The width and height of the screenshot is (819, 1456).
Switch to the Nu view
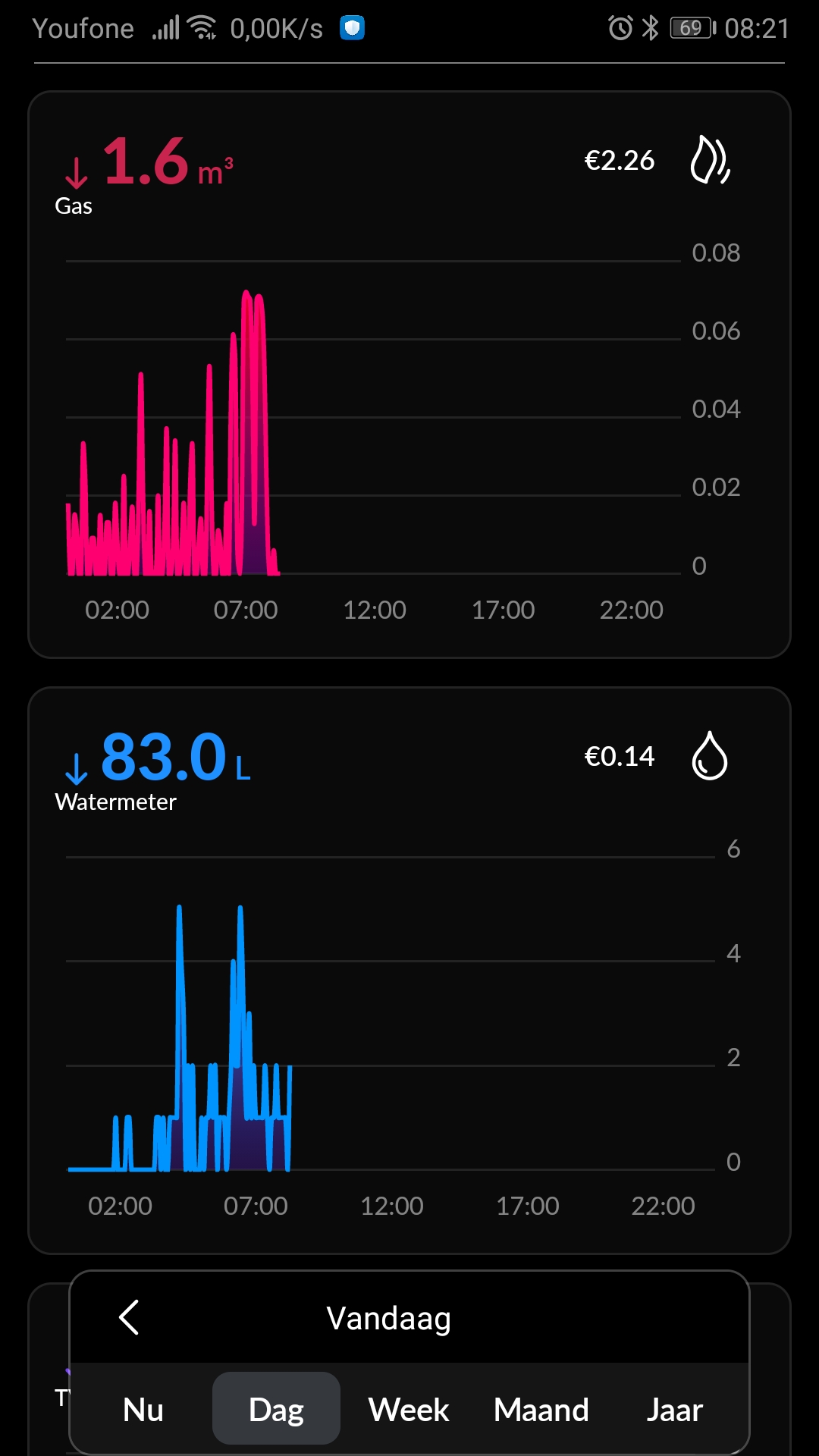coord(143,1410)
